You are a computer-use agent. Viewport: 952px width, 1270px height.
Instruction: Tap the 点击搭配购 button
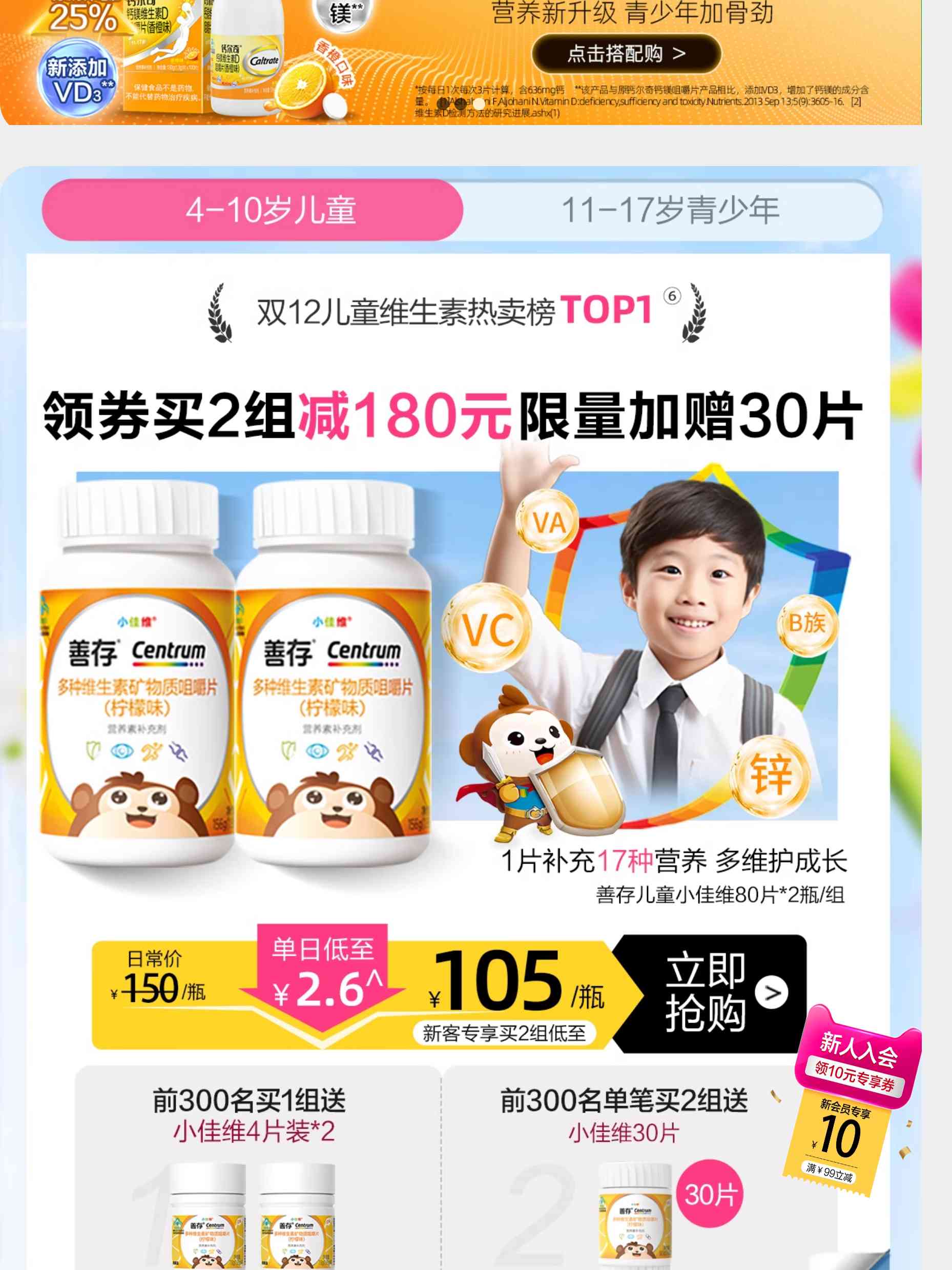626,54
